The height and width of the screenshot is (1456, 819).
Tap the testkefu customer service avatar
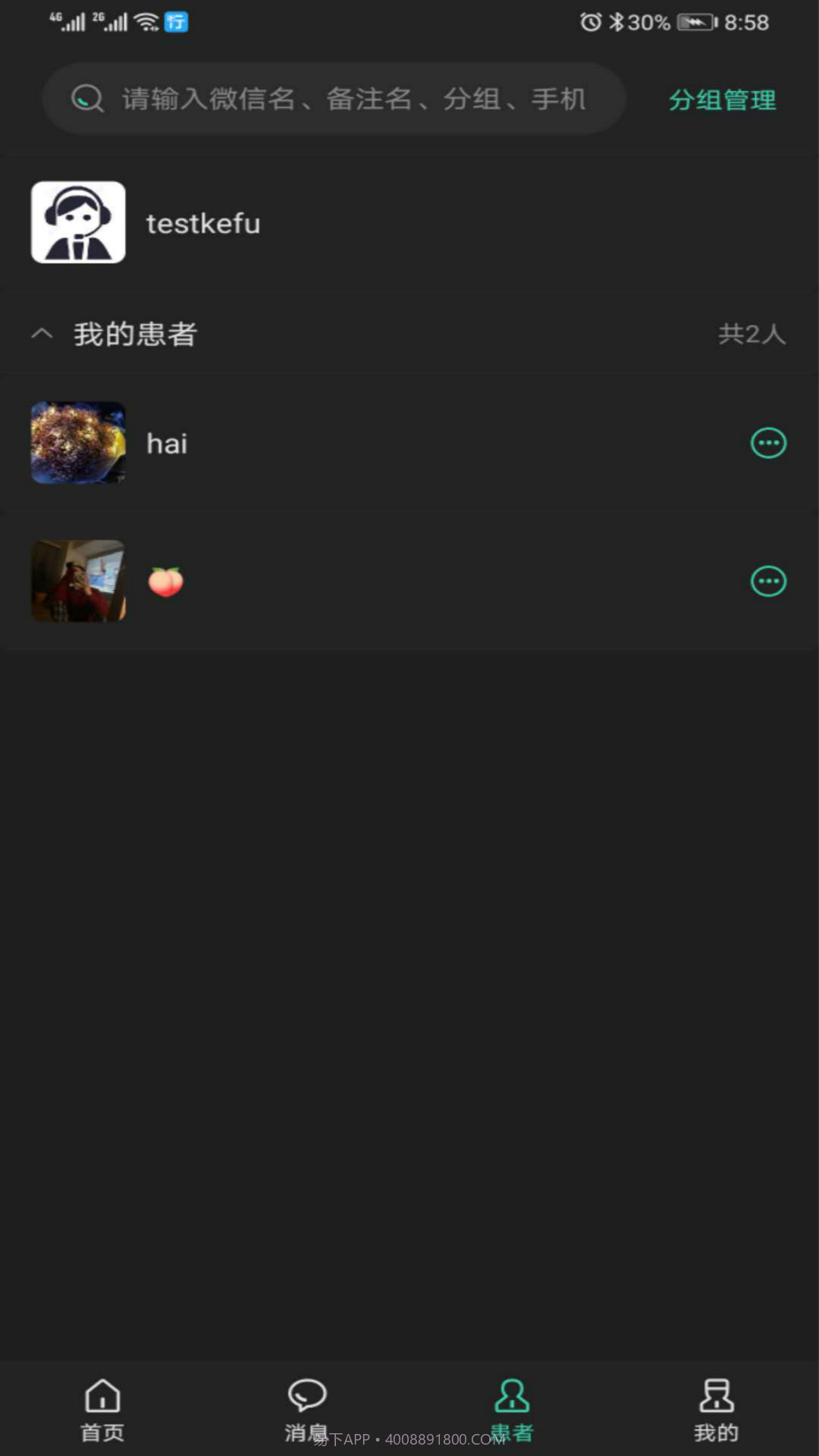78,222
